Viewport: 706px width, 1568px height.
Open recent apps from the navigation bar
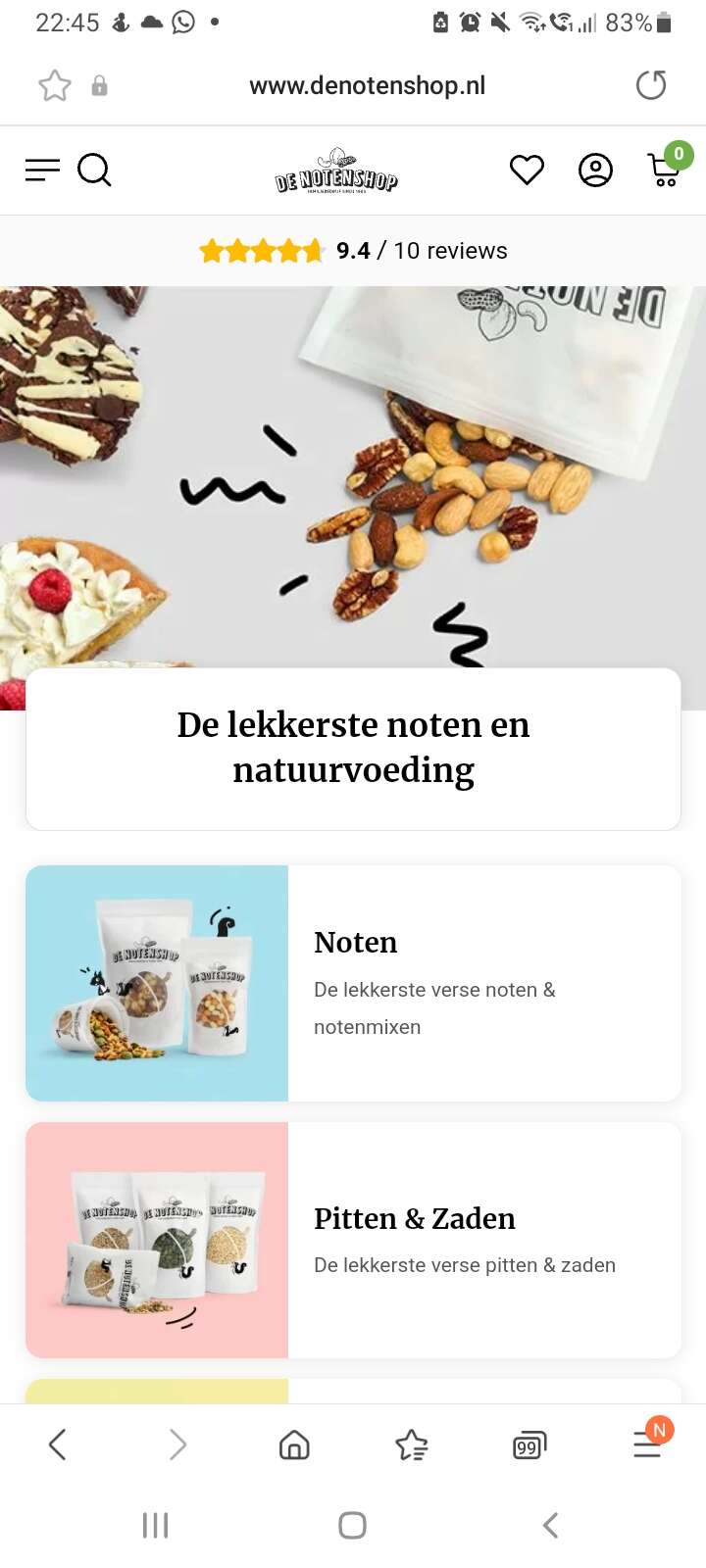(156, 1525)
